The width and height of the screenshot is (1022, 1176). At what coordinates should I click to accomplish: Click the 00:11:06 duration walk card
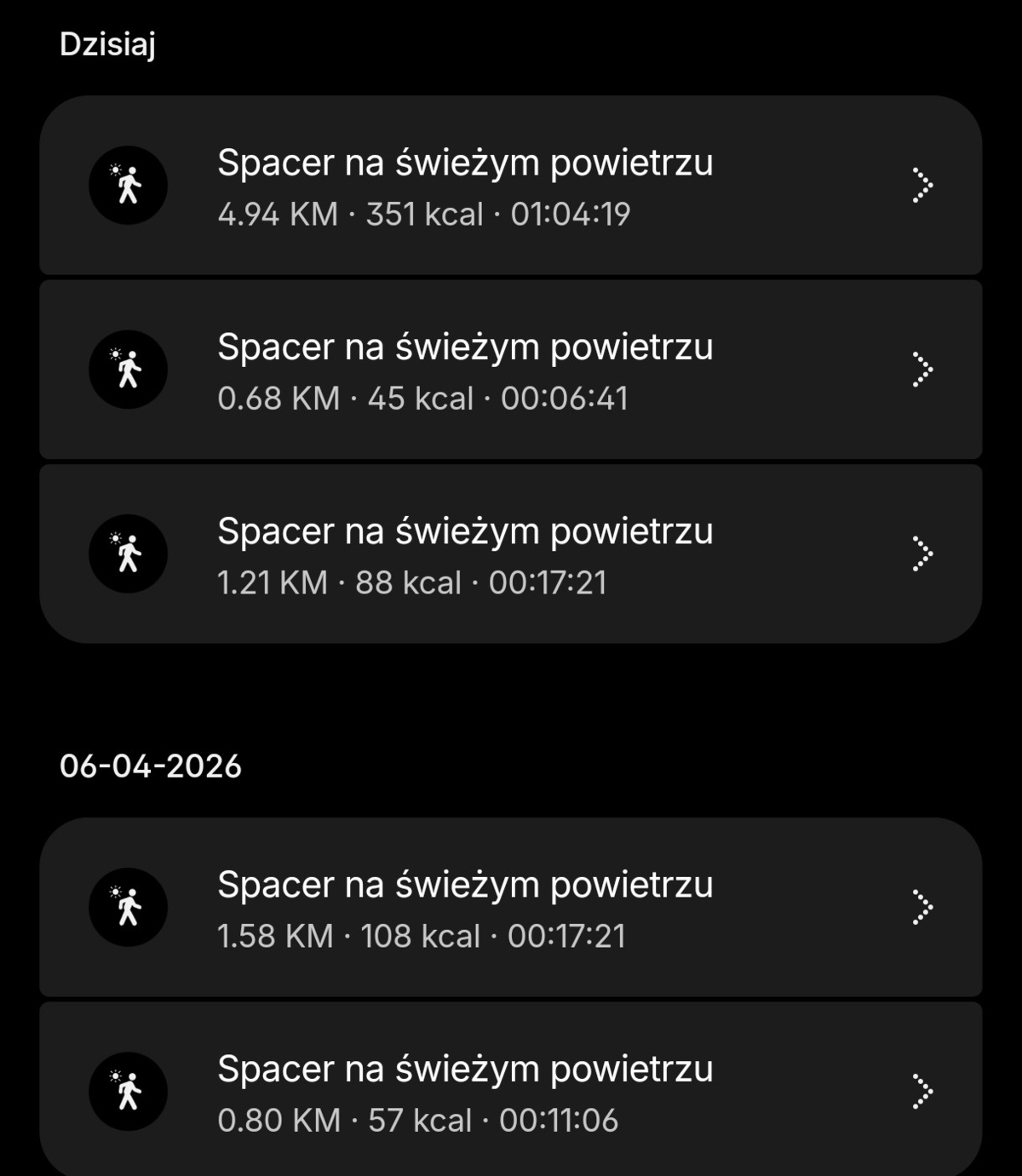pyautogui.click(x=511, y=1091)
